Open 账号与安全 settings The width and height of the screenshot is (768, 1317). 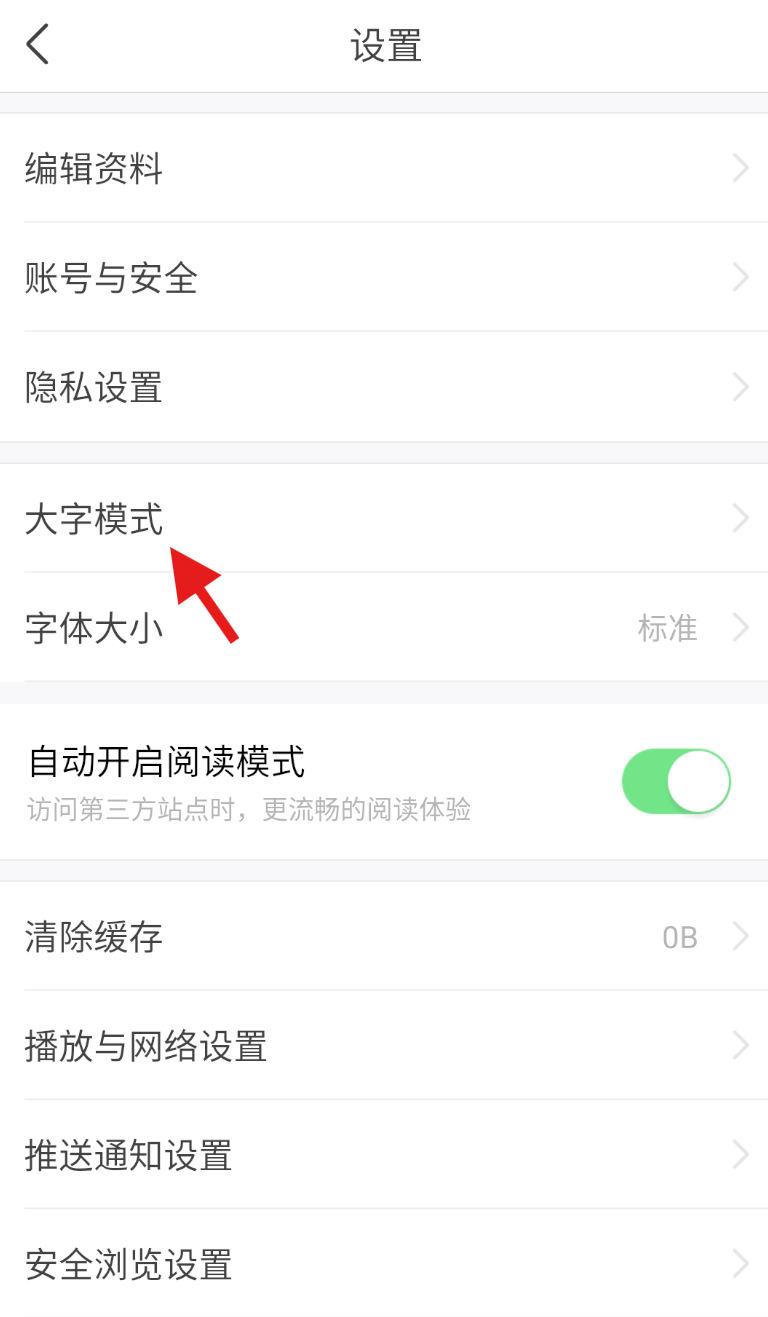110,278
